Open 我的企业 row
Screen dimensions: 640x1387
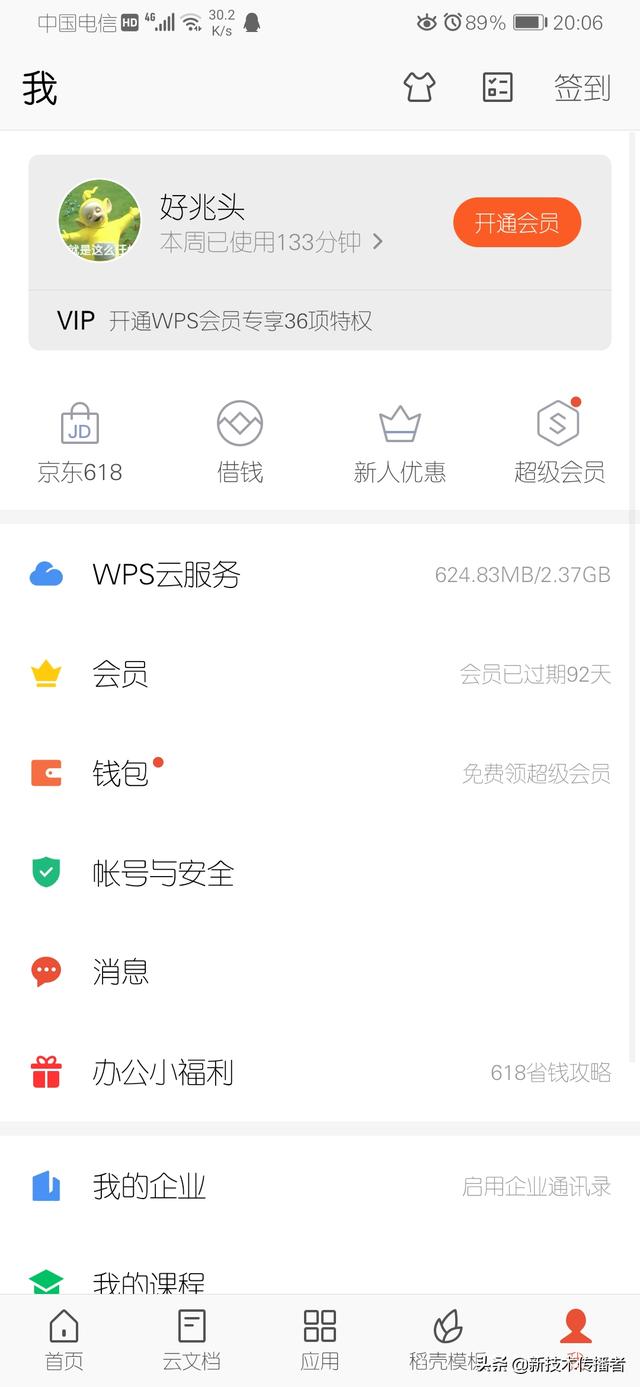coord(320,1187)
